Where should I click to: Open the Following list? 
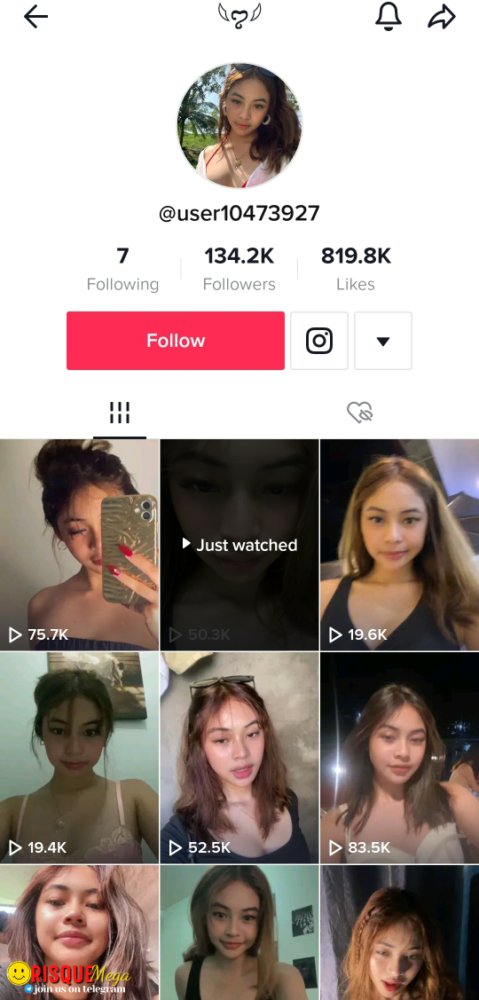pos(122,269)
